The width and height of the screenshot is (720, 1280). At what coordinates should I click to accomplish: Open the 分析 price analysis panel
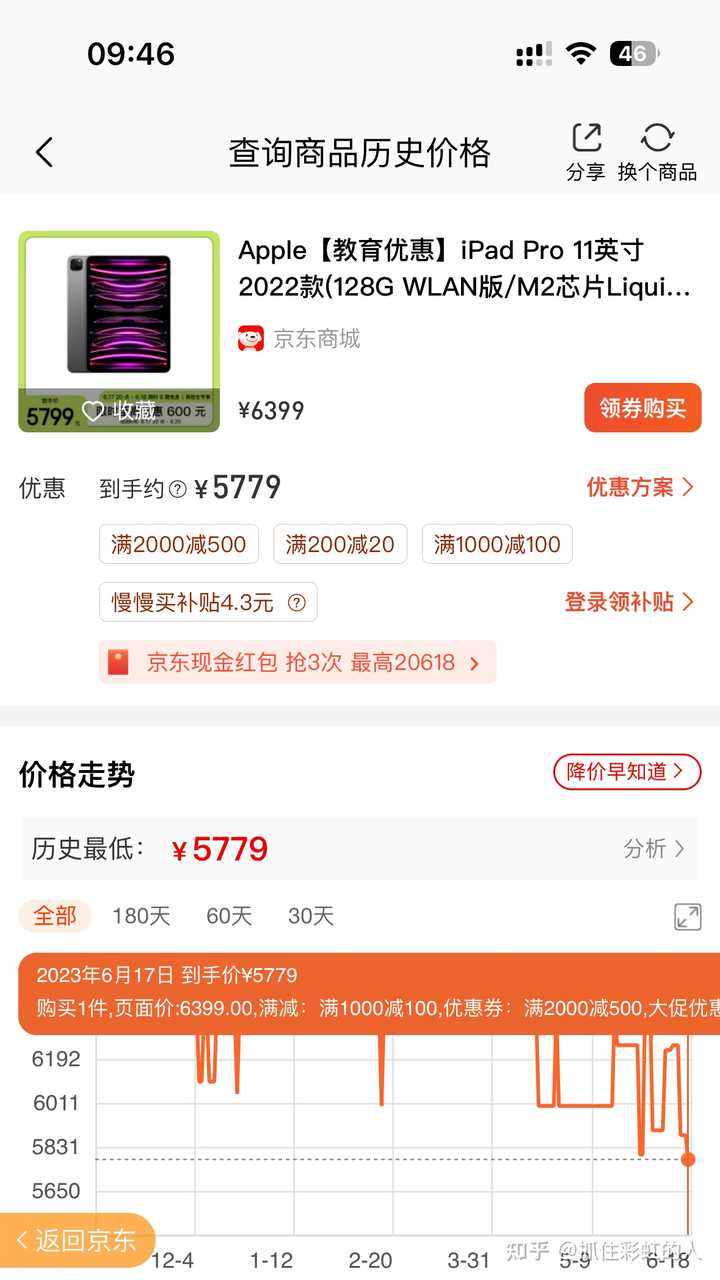tap(652, 848)
